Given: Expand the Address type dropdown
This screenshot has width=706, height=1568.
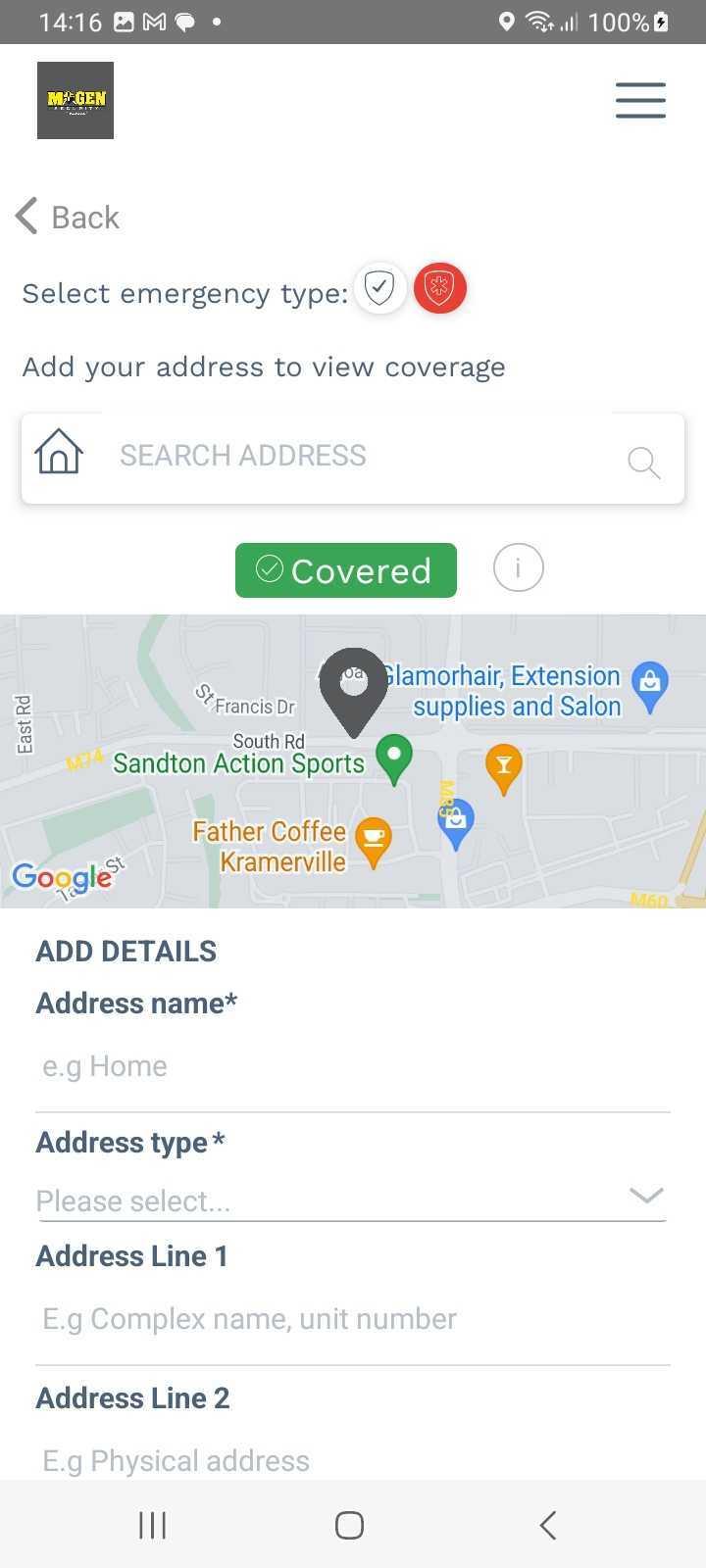Looking at the screenshot, I should pyautogui.click(x=351, y=1200).
